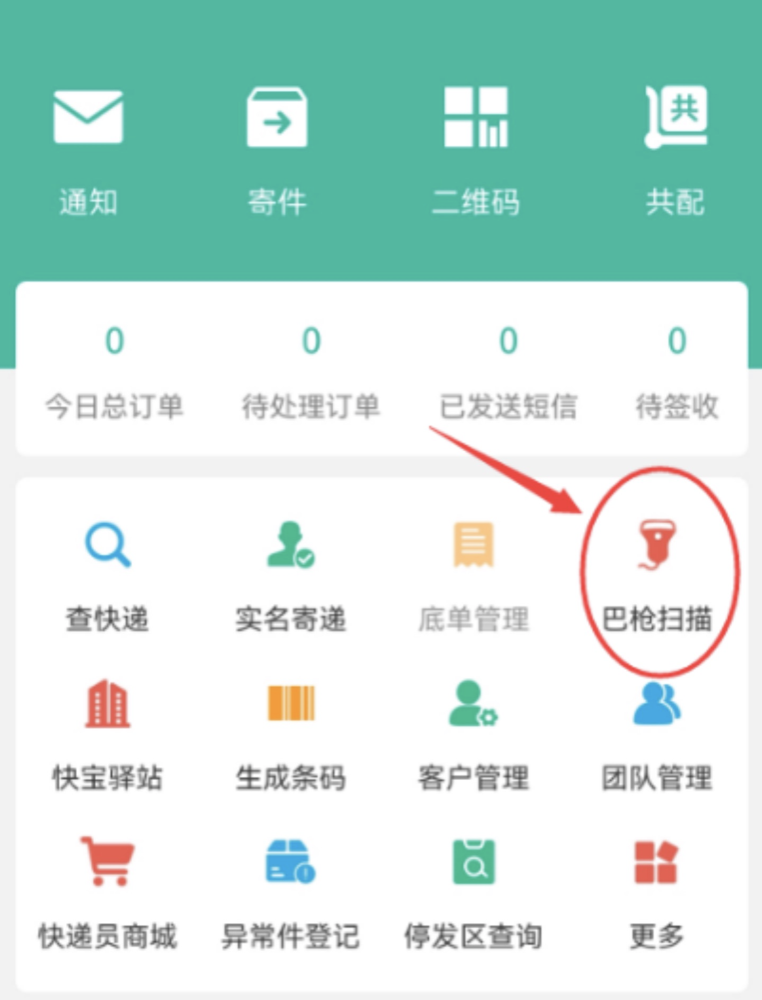
Task: Open 客户管理 customer management
Action: 473,733
